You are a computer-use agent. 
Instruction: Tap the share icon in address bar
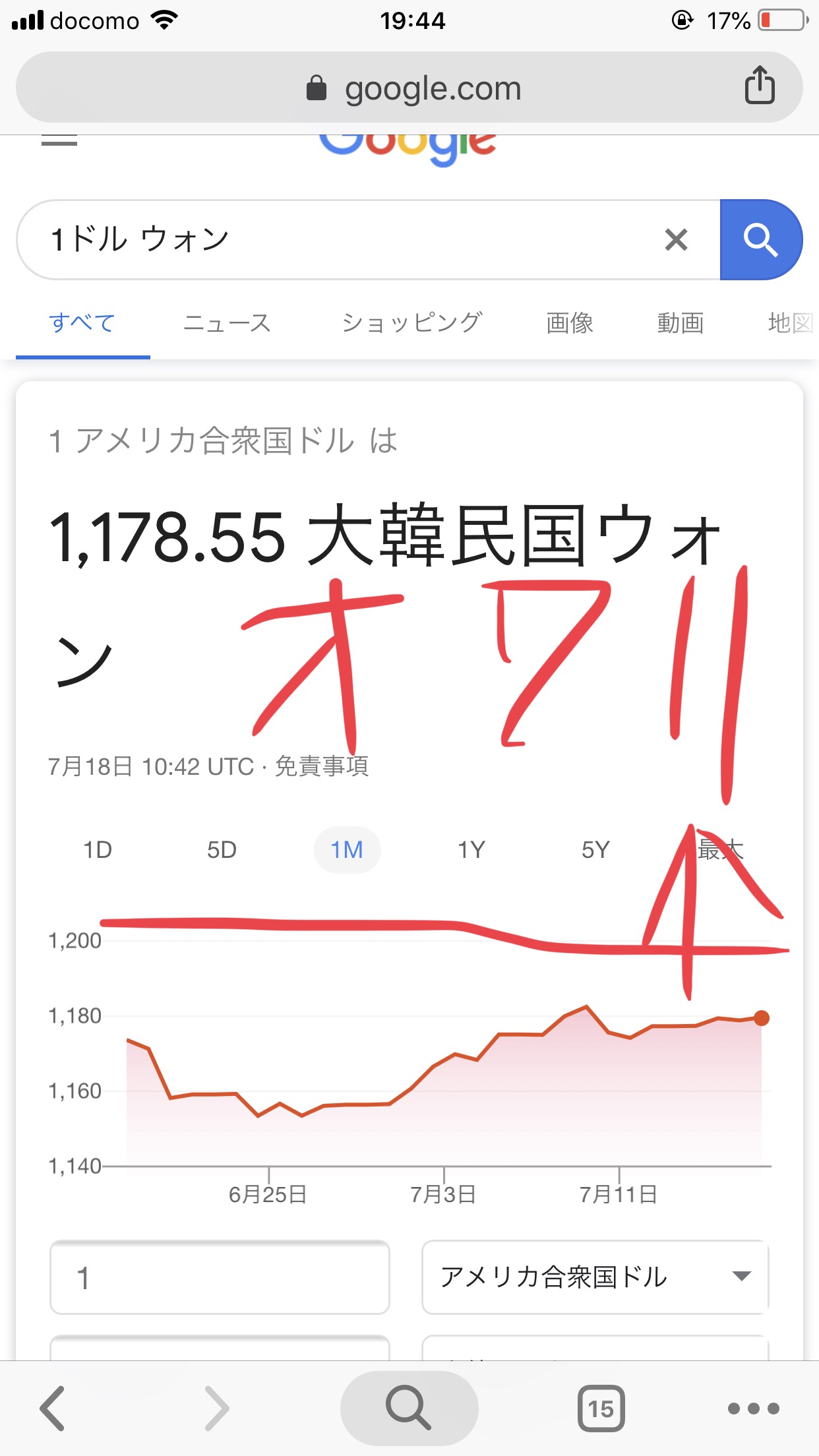759,86
